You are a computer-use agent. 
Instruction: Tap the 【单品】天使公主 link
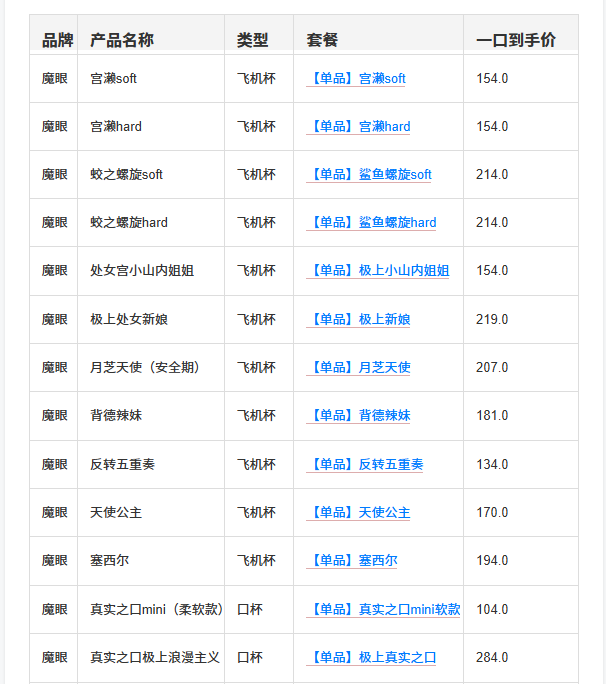tap(358, 512)
